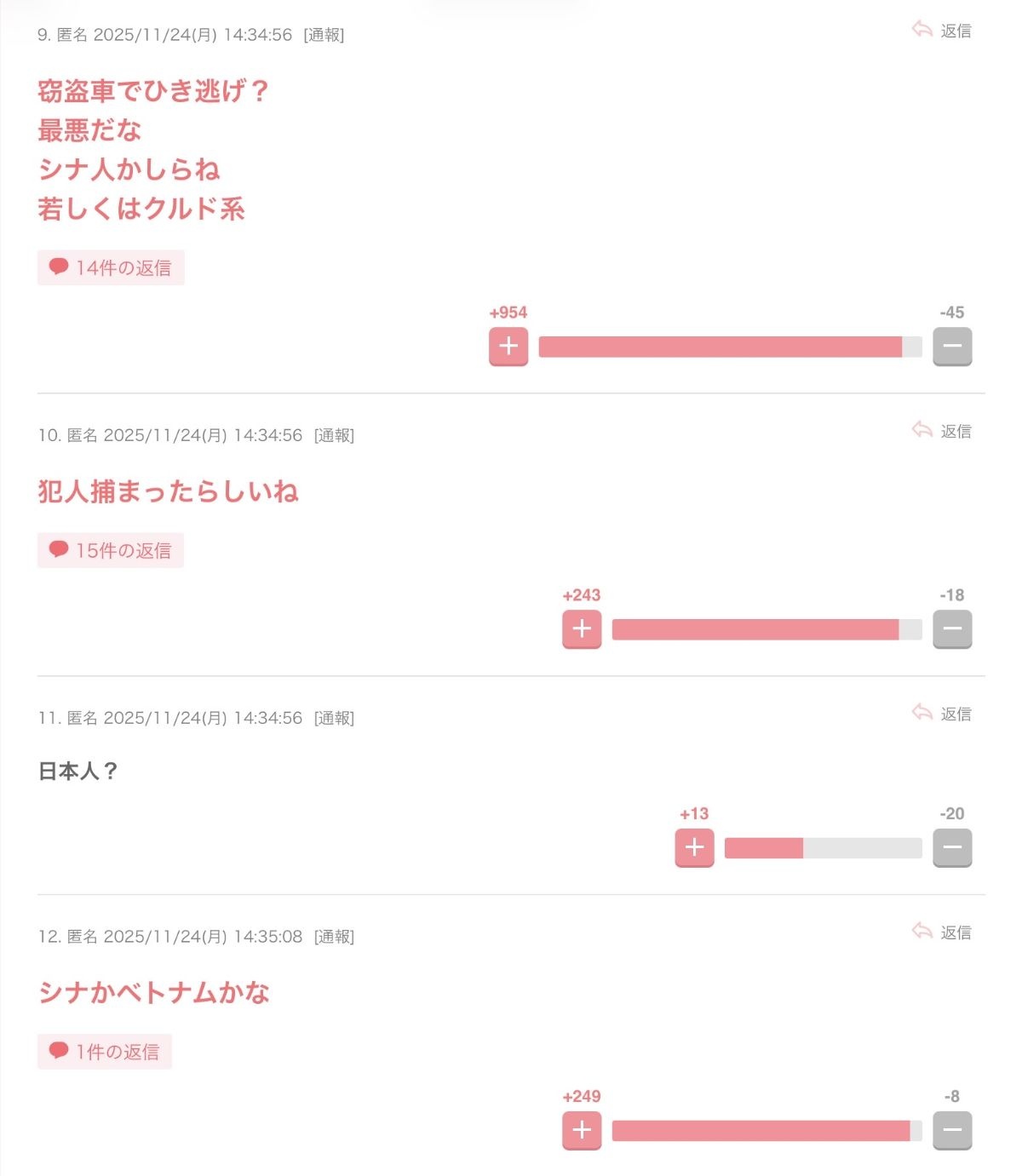The image size is (1022, 1176).
Task: Report comment 10 via 通報
Action: [x=334, y=435]
